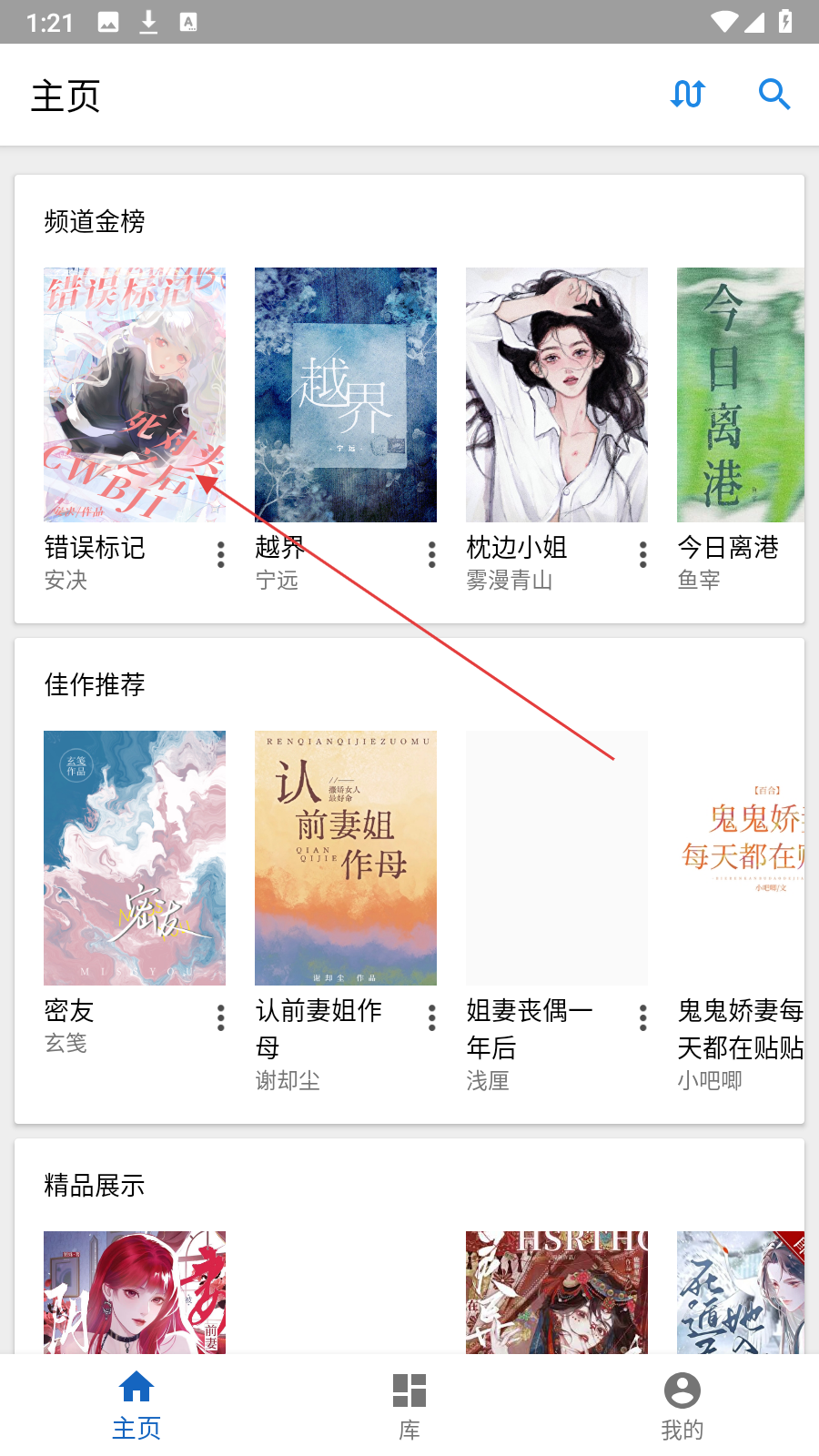Screen dimensions: 819x1456
Task: Open the book 姐妻丧偶一年后
Action: [557, 857]
